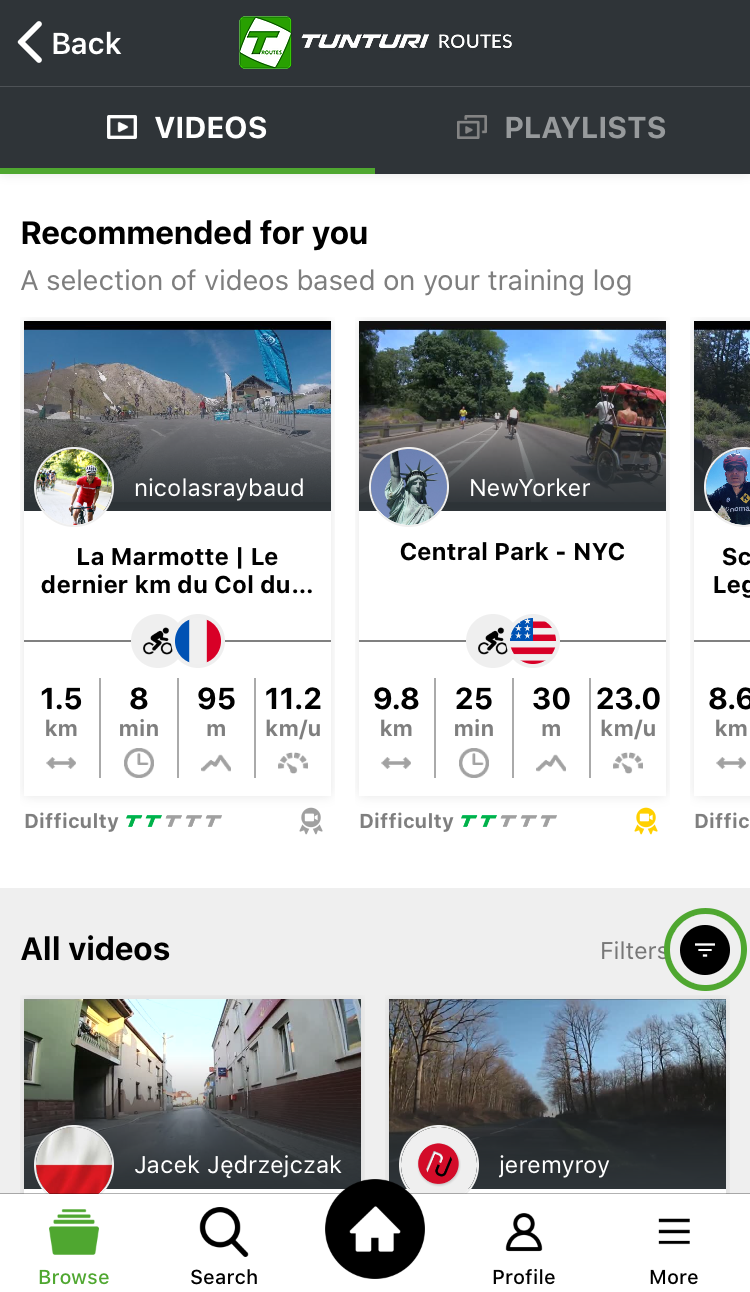Switch to the Search tab
The height and width of the screenshot is (1292, 750).
pos(224,1246)
